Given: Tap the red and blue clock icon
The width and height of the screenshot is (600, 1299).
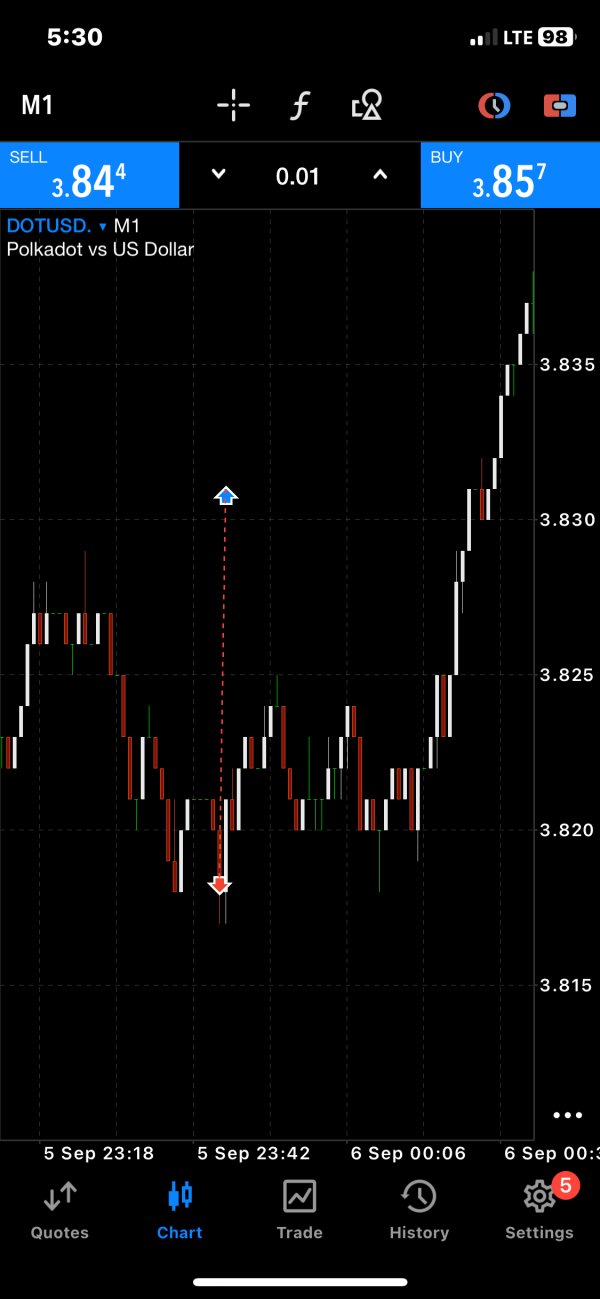Looking at the screenshot, I should point(494,105).
